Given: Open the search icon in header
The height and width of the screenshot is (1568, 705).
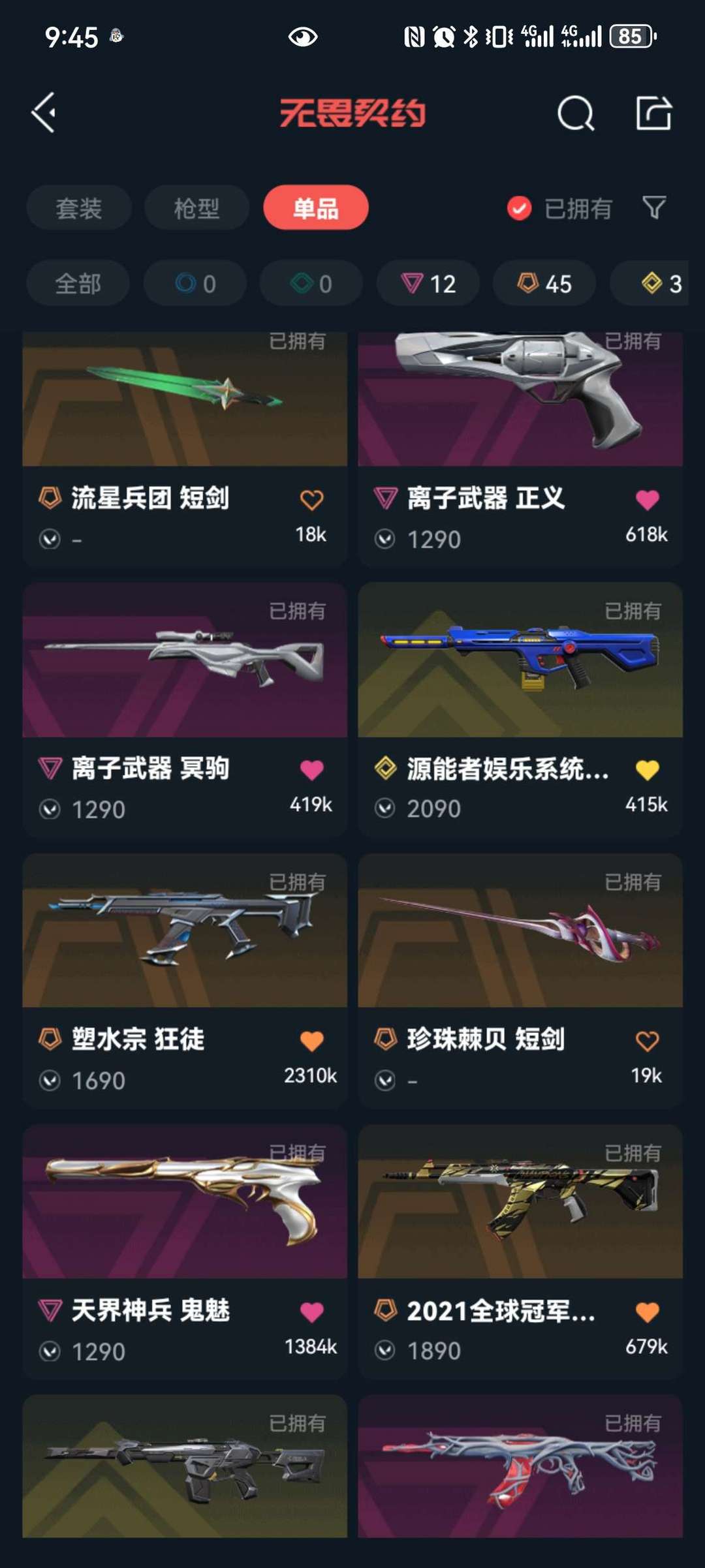Looking at the screenshot, I should point(575,114).
